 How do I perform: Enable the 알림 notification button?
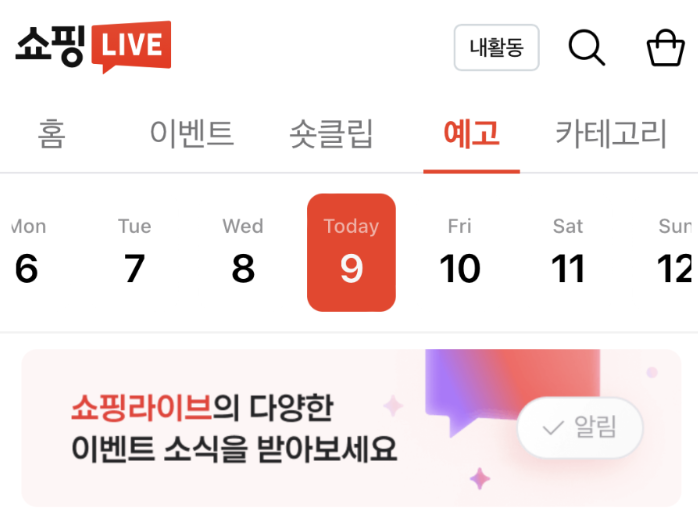pyautogui.click(x=580, y=428)
